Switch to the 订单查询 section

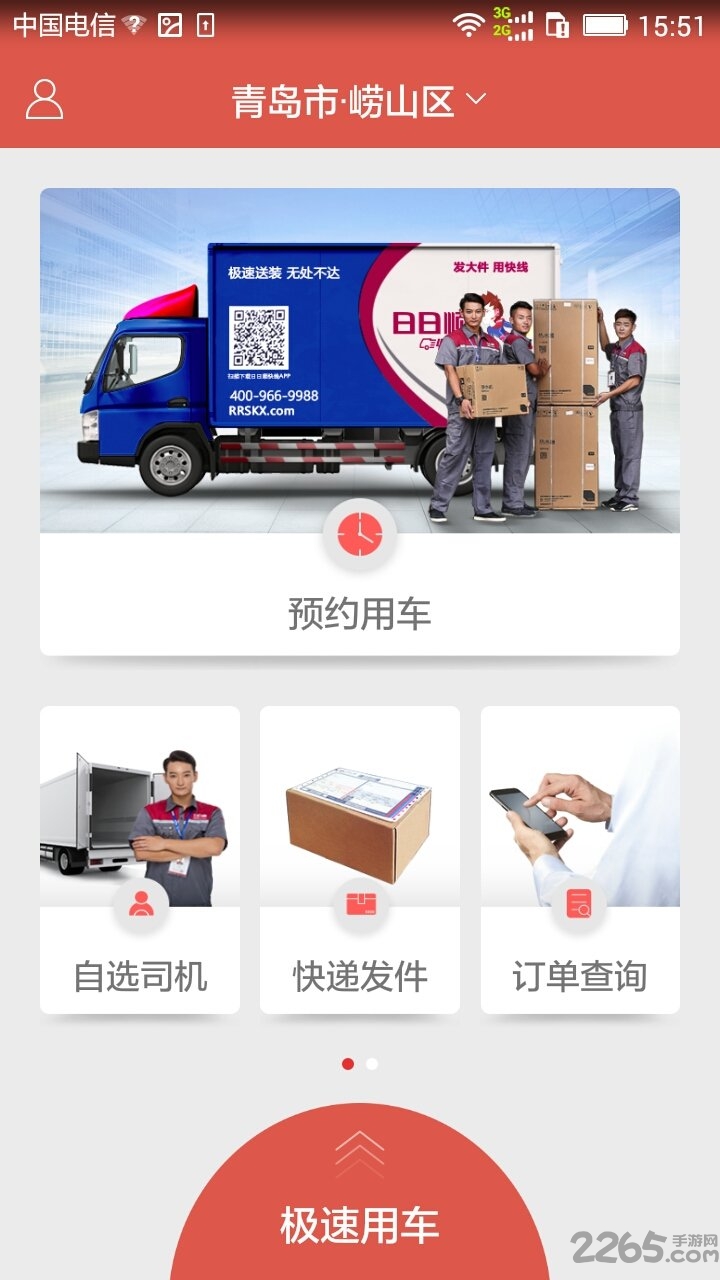point(577,968)
